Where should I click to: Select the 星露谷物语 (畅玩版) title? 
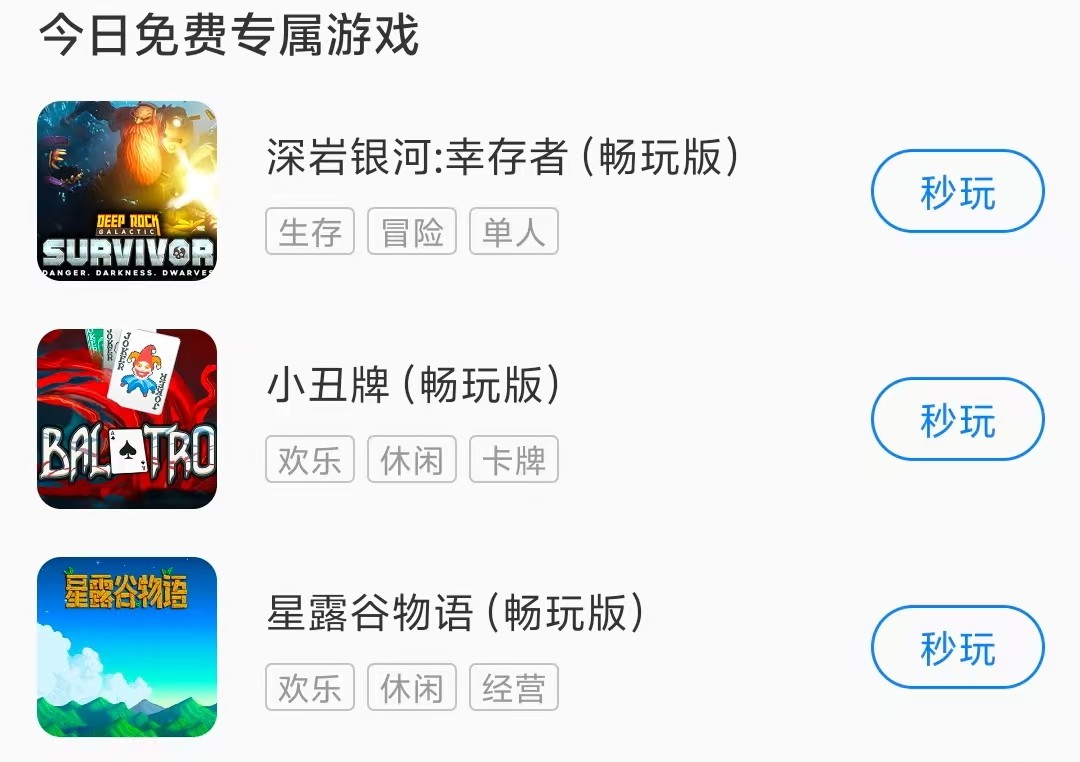[x=455, y=614]
